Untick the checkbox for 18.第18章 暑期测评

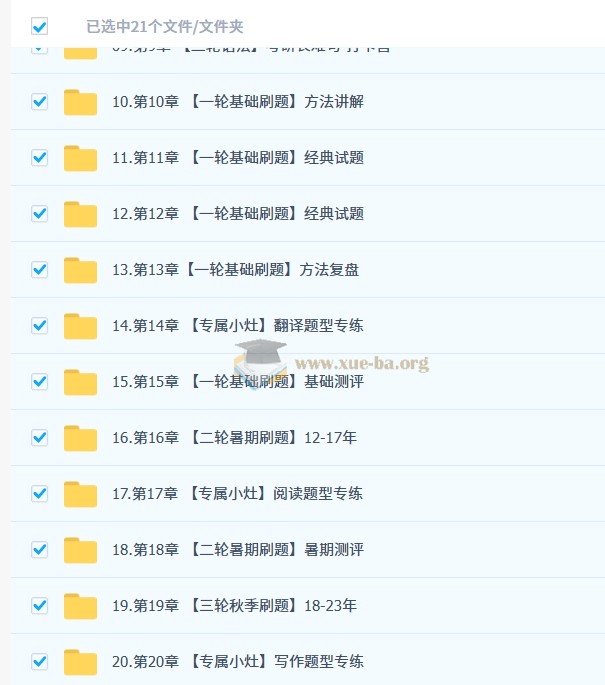pyautogui.click(x=40, y=550)
